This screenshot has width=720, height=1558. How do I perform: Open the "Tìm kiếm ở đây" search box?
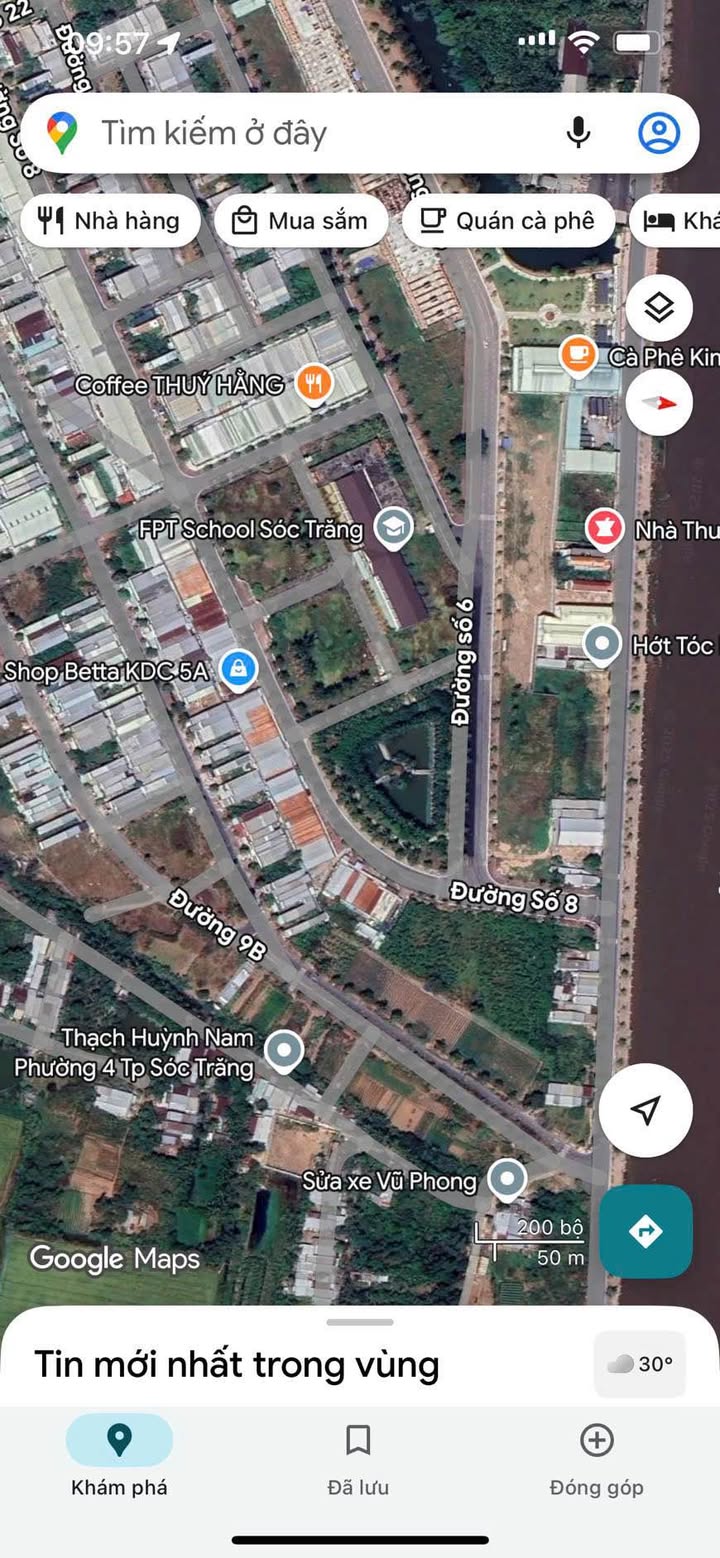300,133
